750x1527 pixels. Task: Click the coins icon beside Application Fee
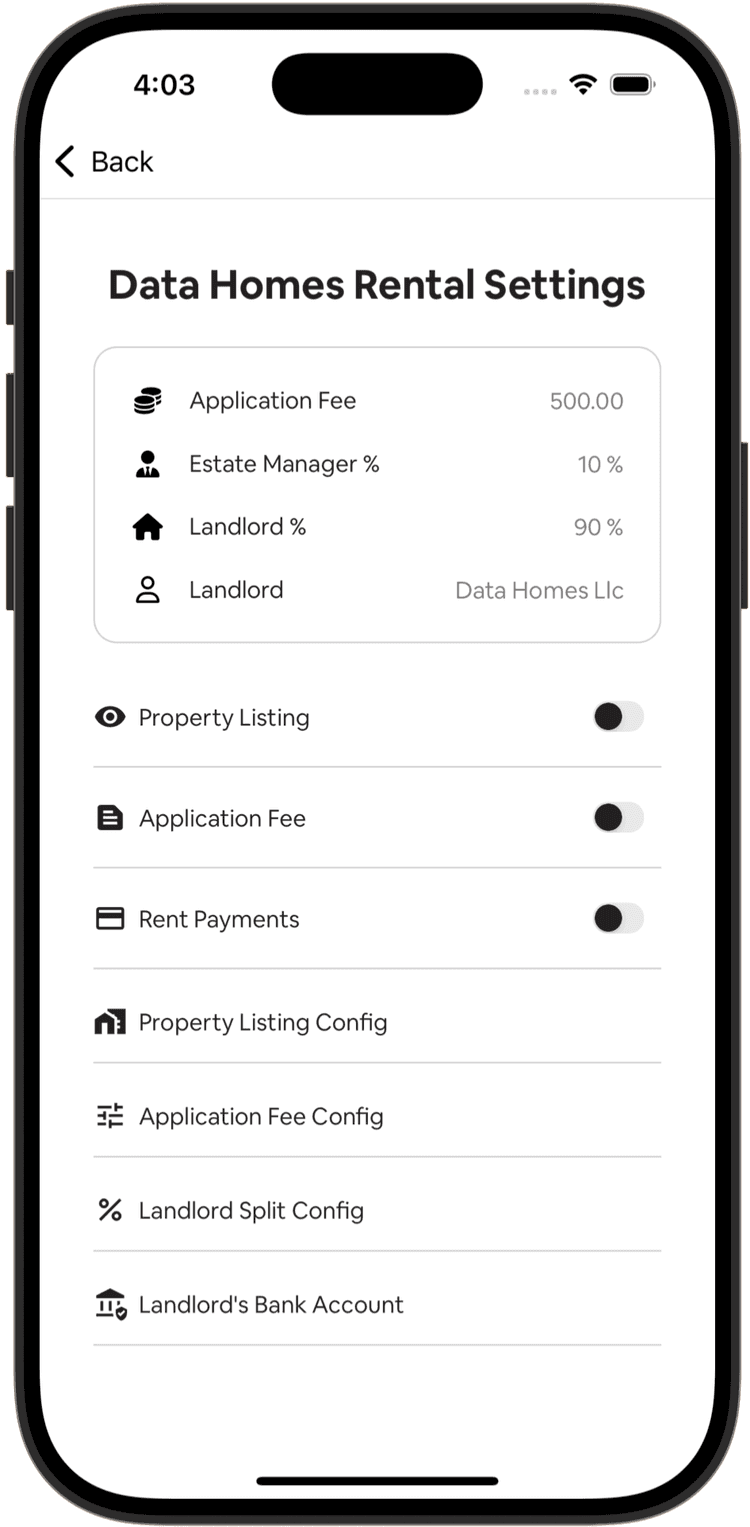coord(148,399)
